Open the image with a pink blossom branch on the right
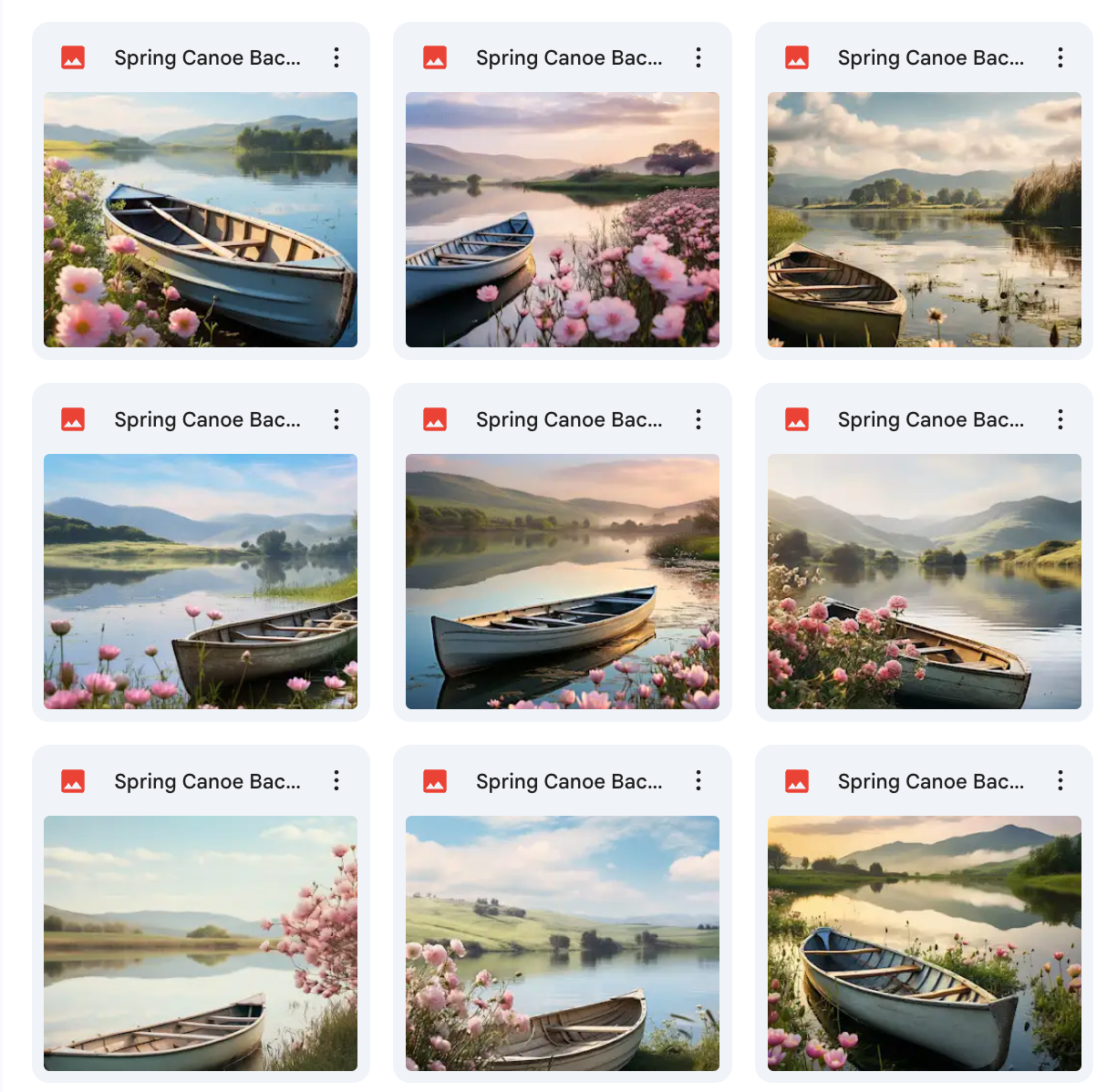 [201, 943]
